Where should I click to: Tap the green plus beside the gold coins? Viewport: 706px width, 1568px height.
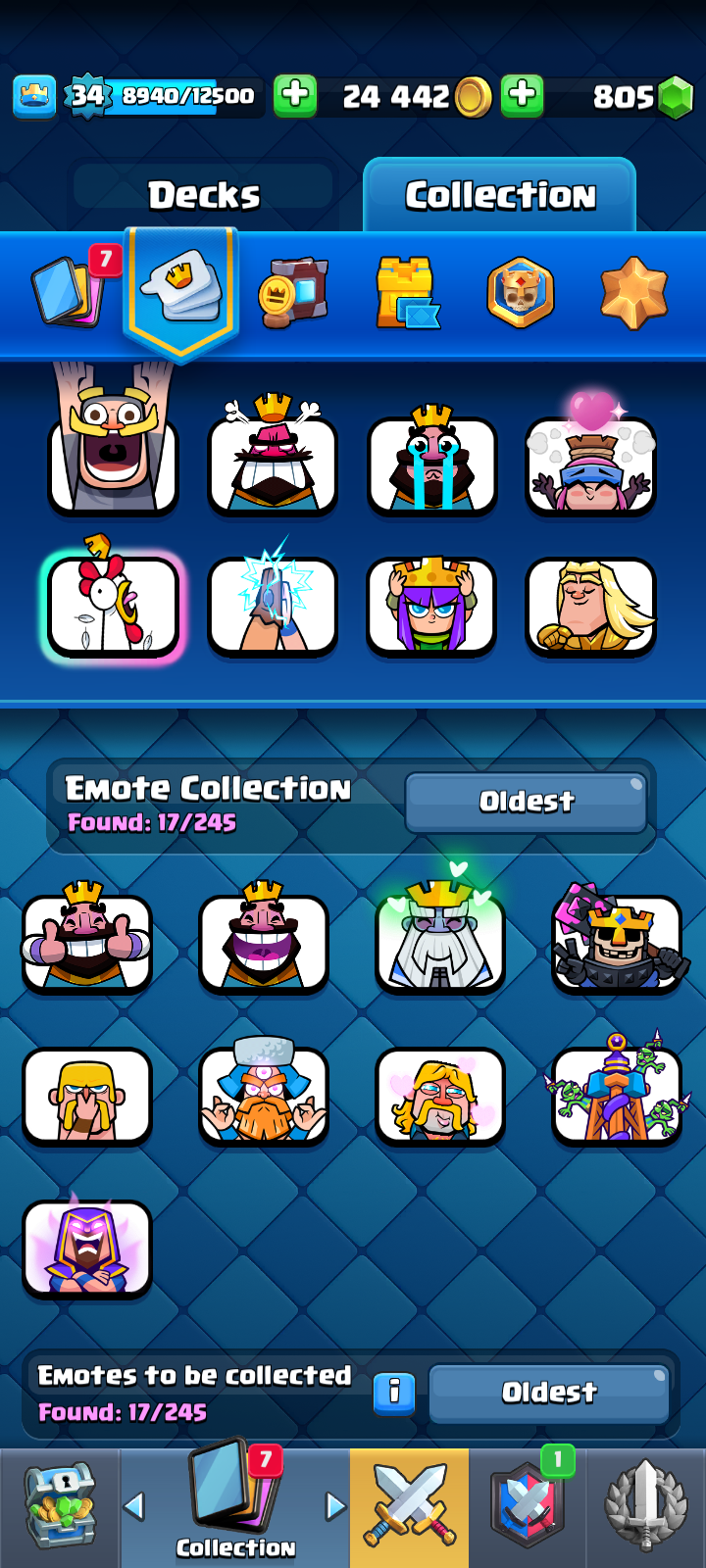(295, 96)
